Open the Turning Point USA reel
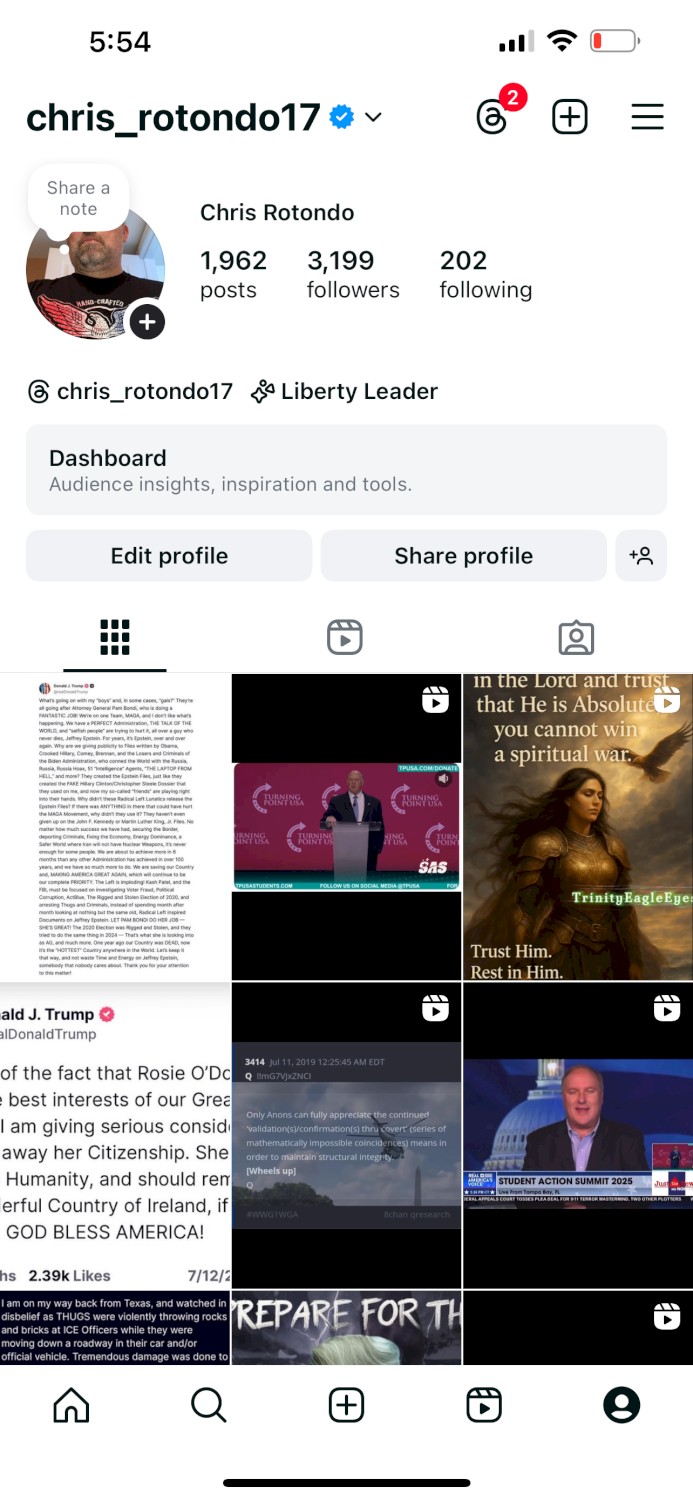 tap(346, 826)
